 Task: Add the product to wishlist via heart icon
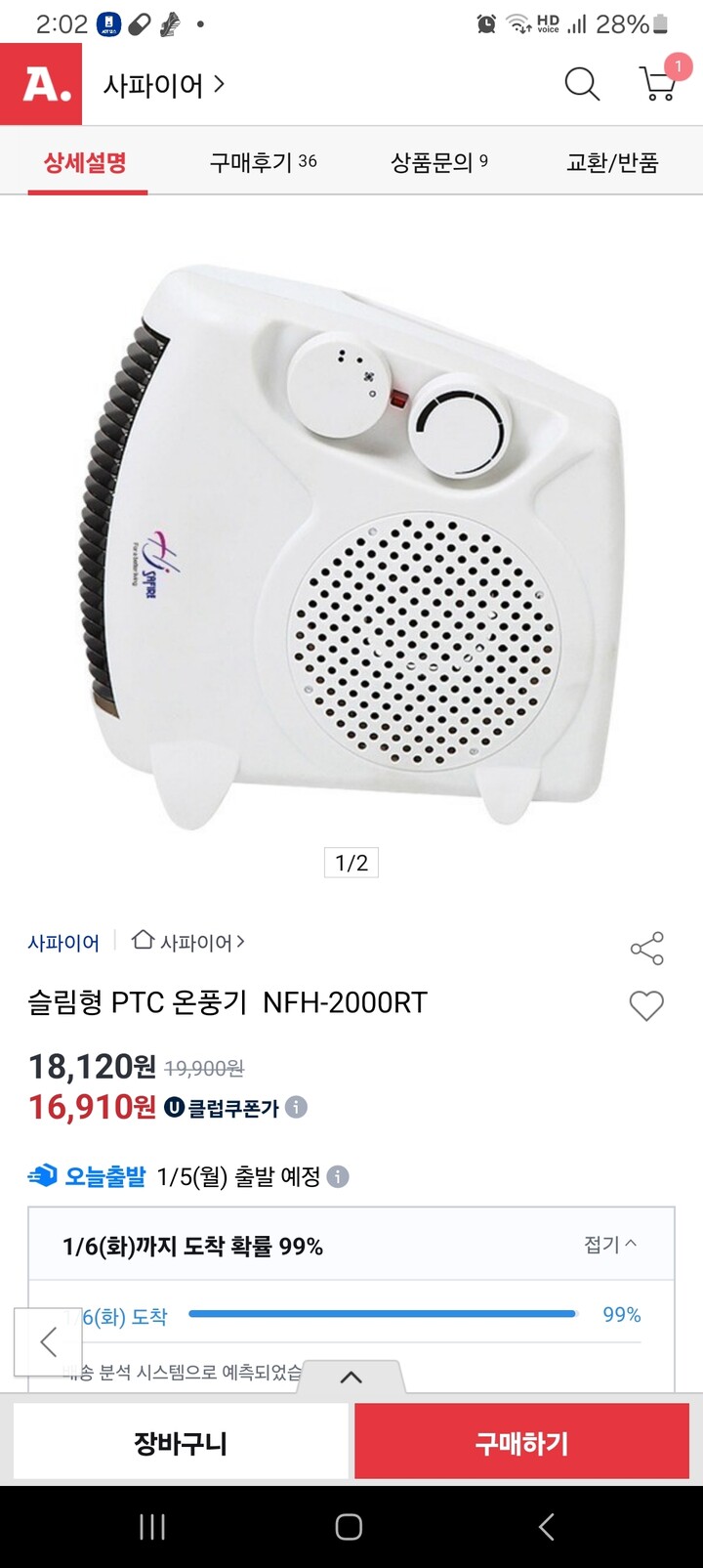tap(645, 1005)
